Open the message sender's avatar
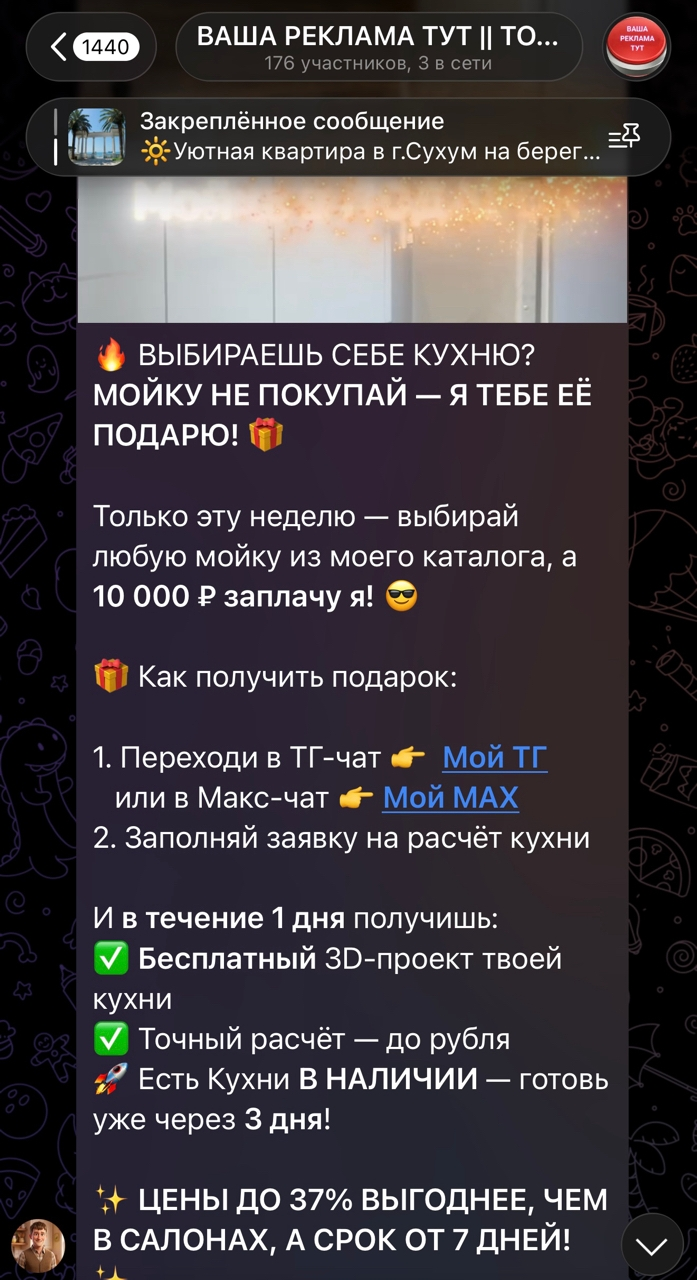697x1280 pixels. 38,1246
